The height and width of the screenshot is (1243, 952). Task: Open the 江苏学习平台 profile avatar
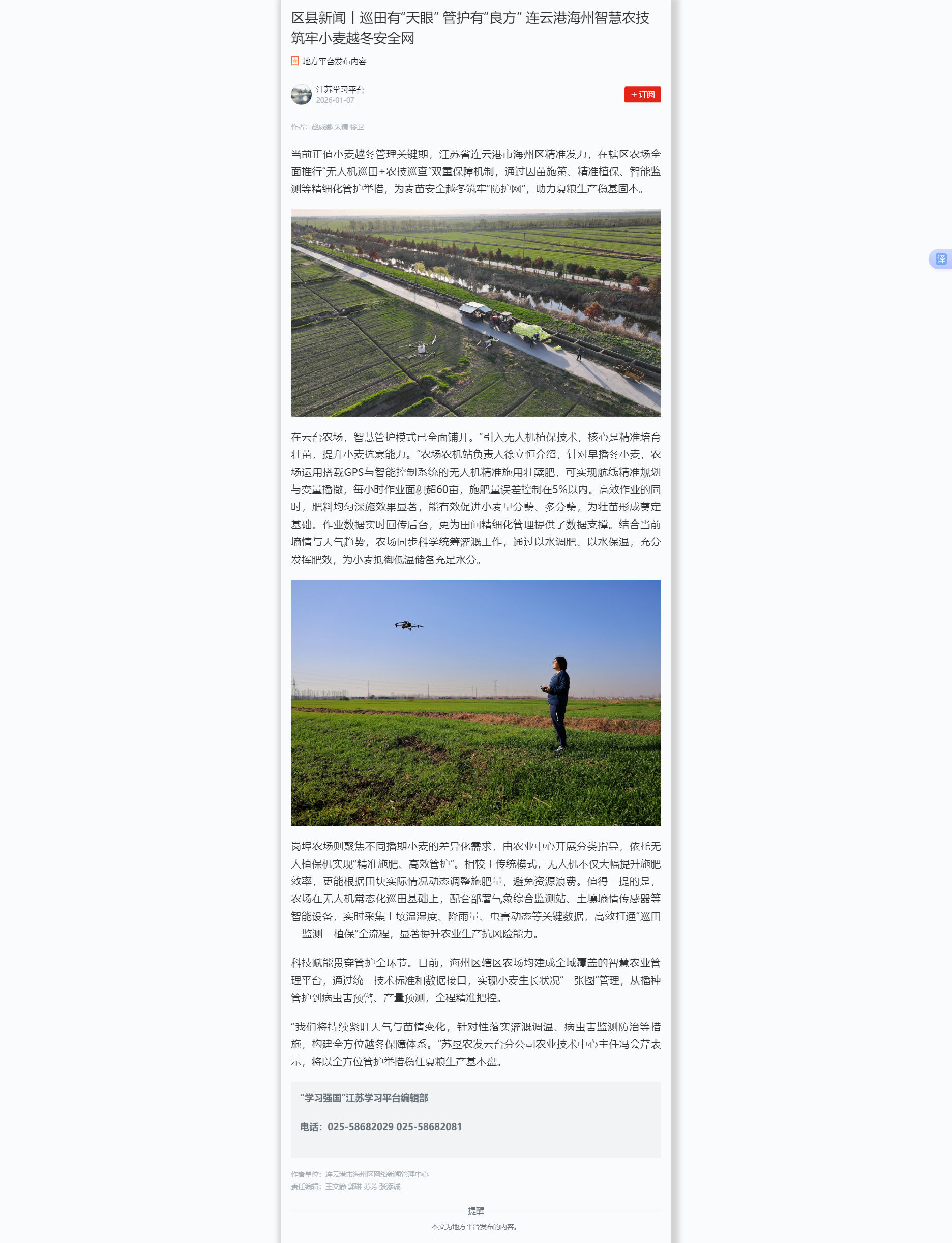tap(301, 96)
